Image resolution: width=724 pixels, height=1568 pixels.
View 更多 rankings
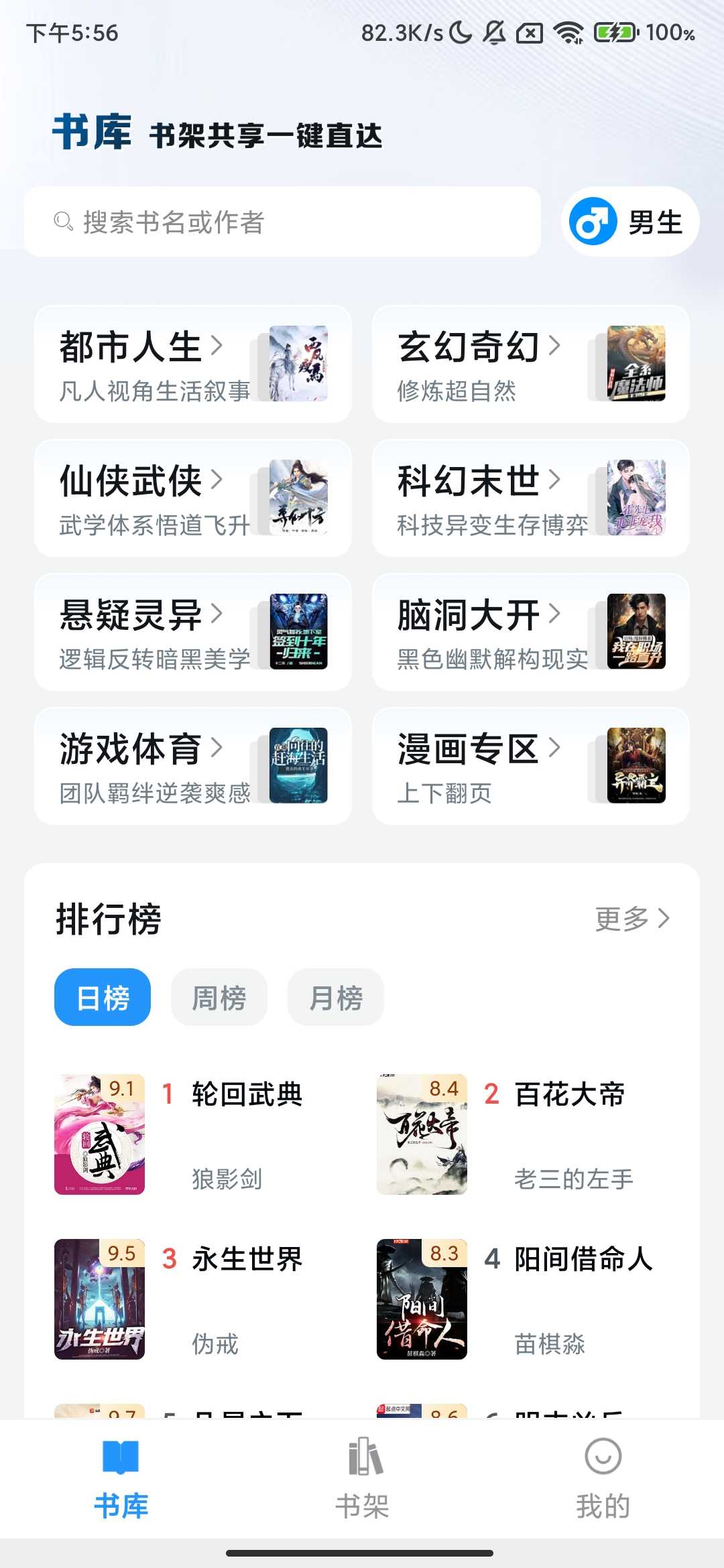[x=632, y=919]
